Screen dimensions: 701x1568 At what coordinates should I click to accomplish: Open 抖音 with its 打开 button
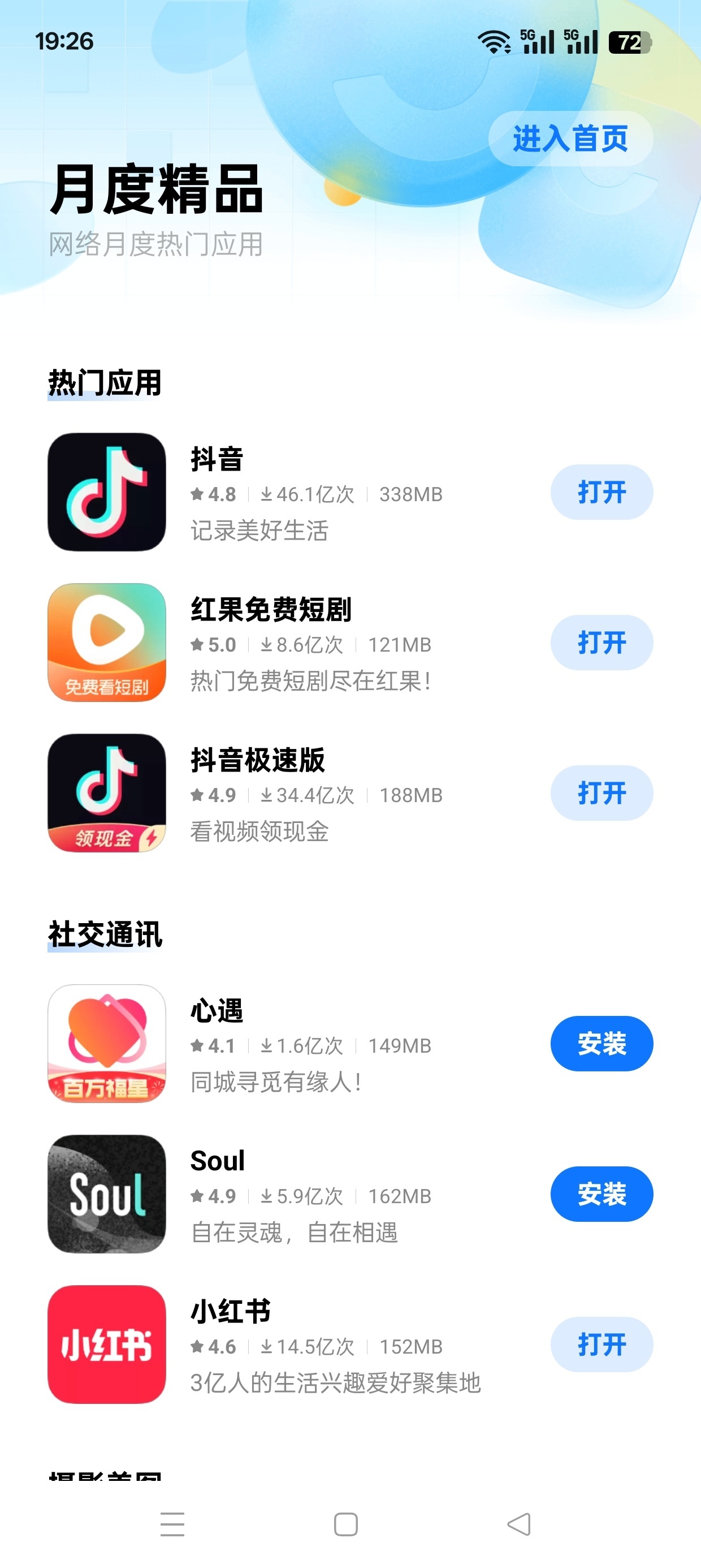[x=601, y=492]
